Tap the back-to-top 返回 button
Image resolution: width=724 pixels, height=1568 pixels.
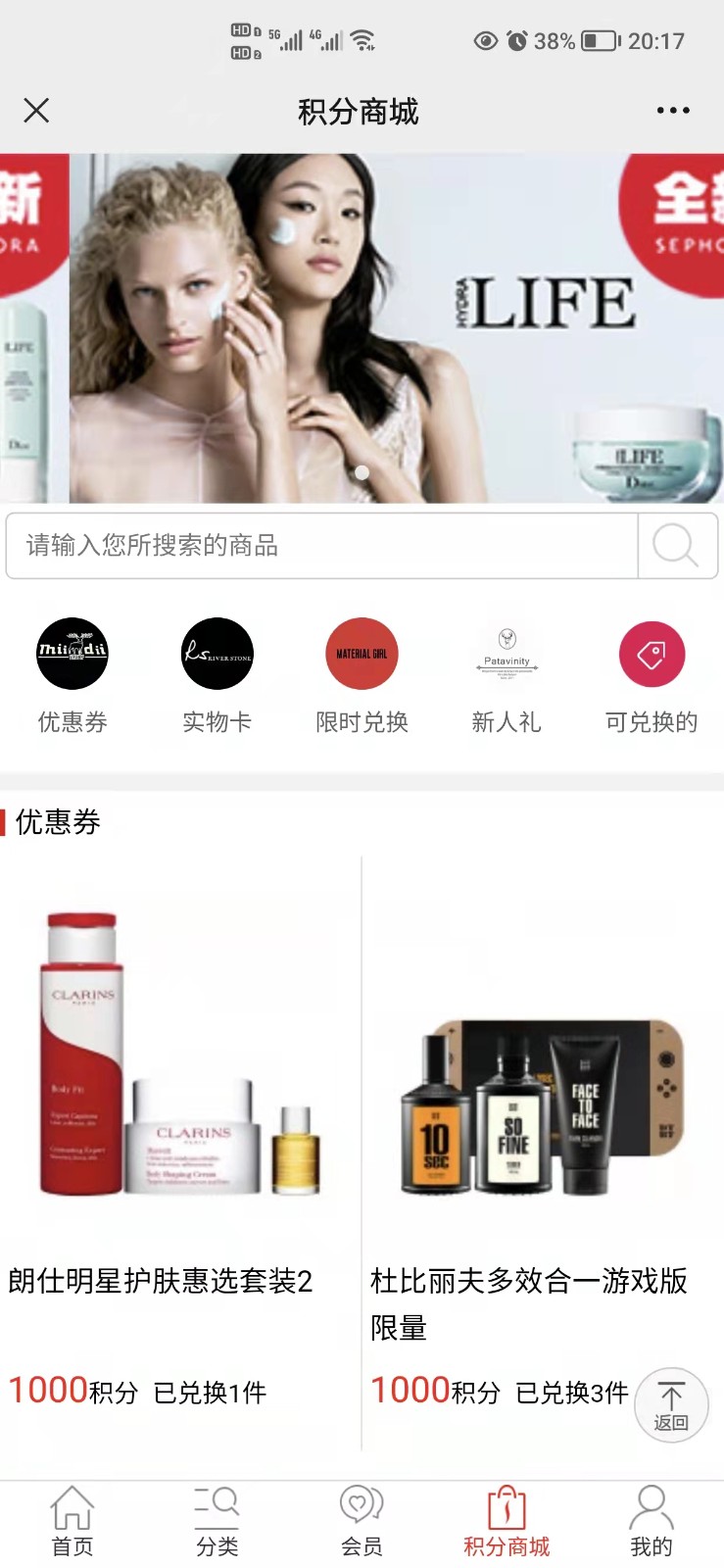671,1404
